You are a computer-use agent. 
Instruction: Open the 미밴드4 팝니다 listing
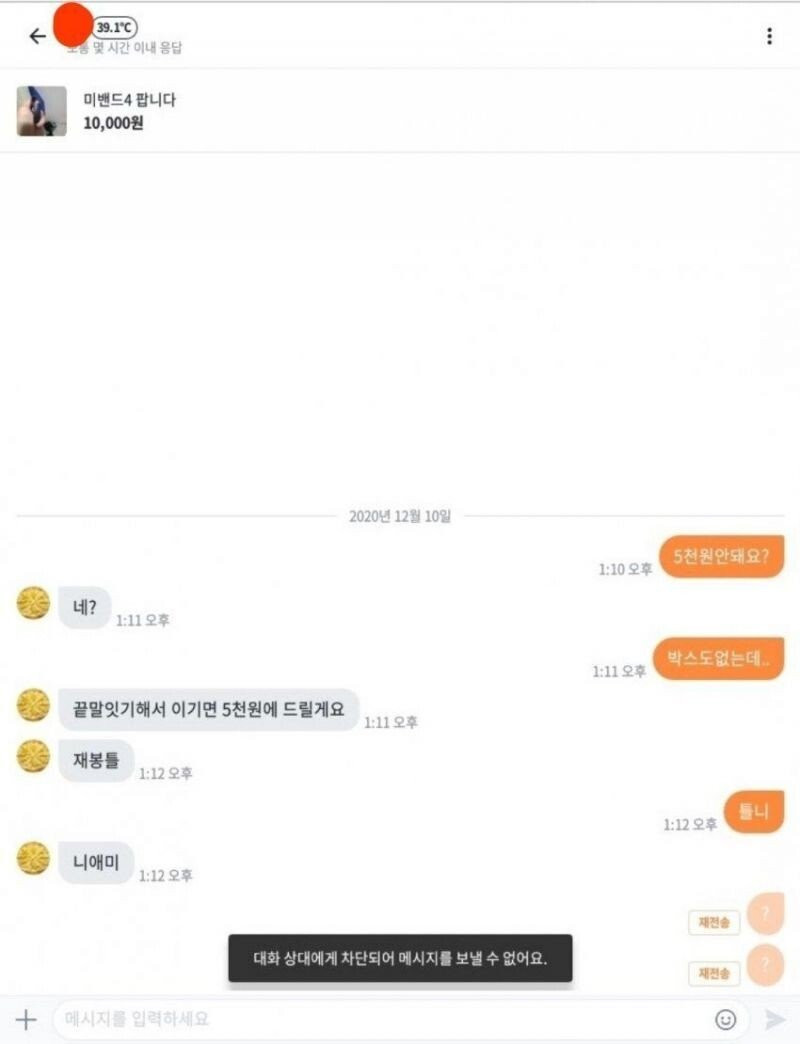click(x=130, y=110)
